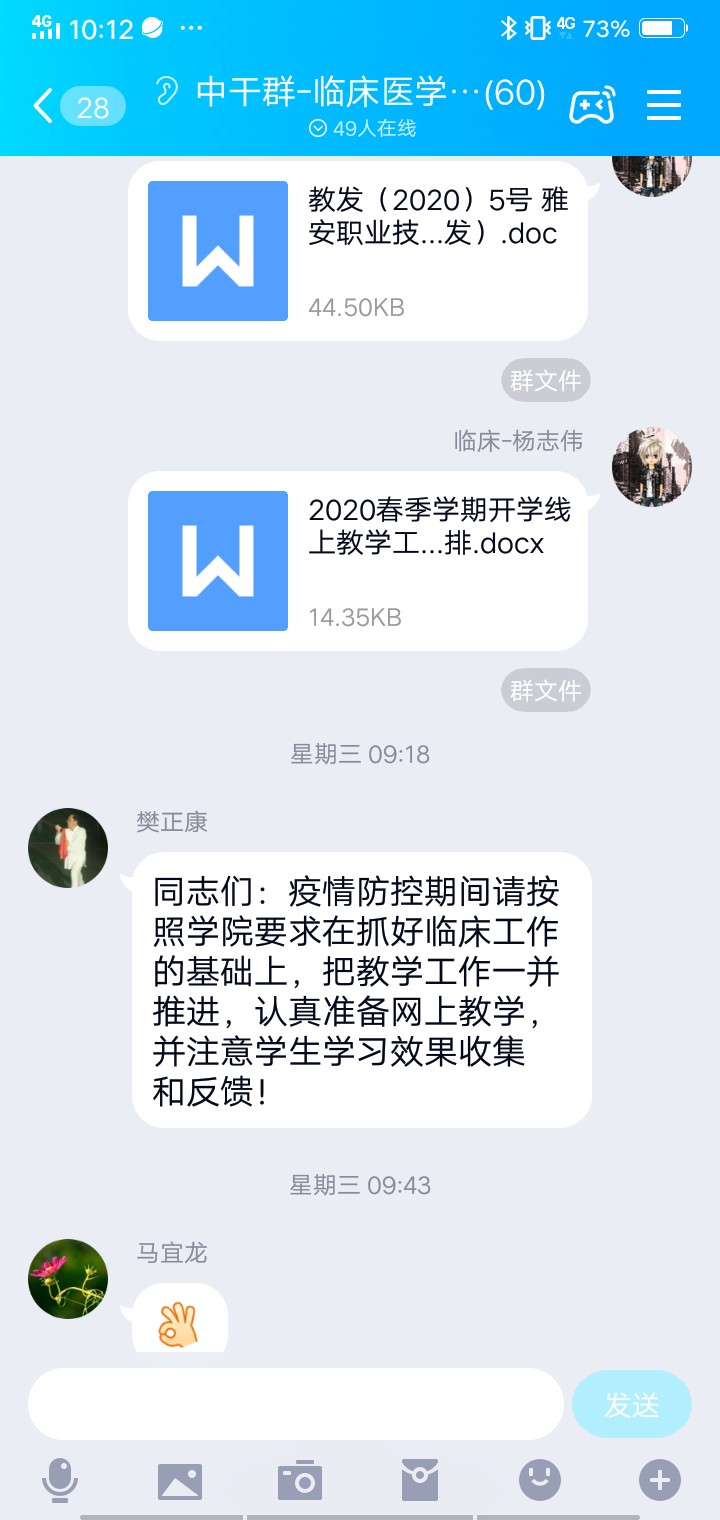Viewport: 720px width, 1520px height.
Task: Open the 教发（2020）5号 .doc file
Action: coord(358,251)
